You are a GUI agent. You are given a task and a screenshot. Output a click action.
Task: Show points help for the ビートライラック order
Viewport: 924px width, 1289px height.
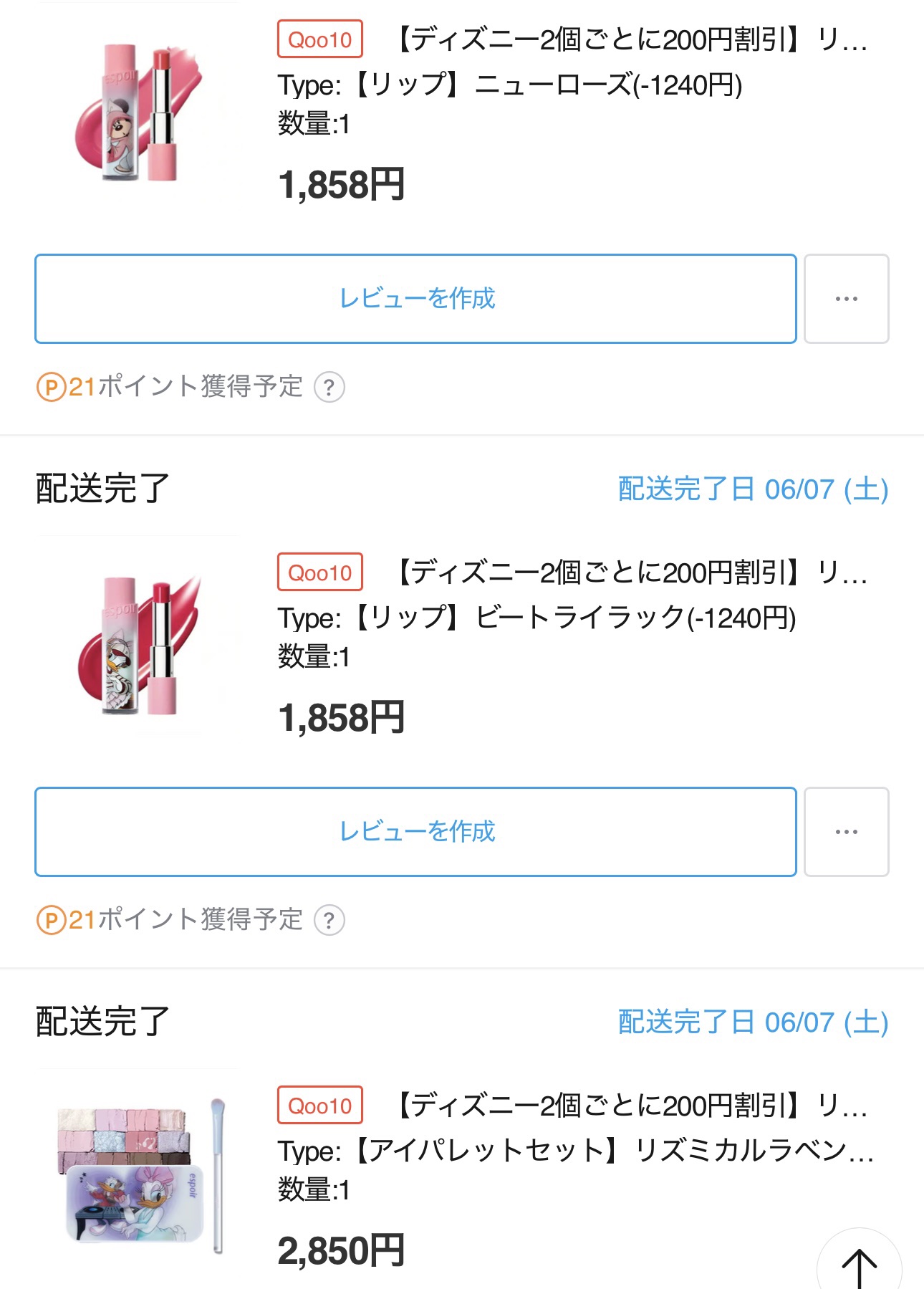tap(329, 921)
